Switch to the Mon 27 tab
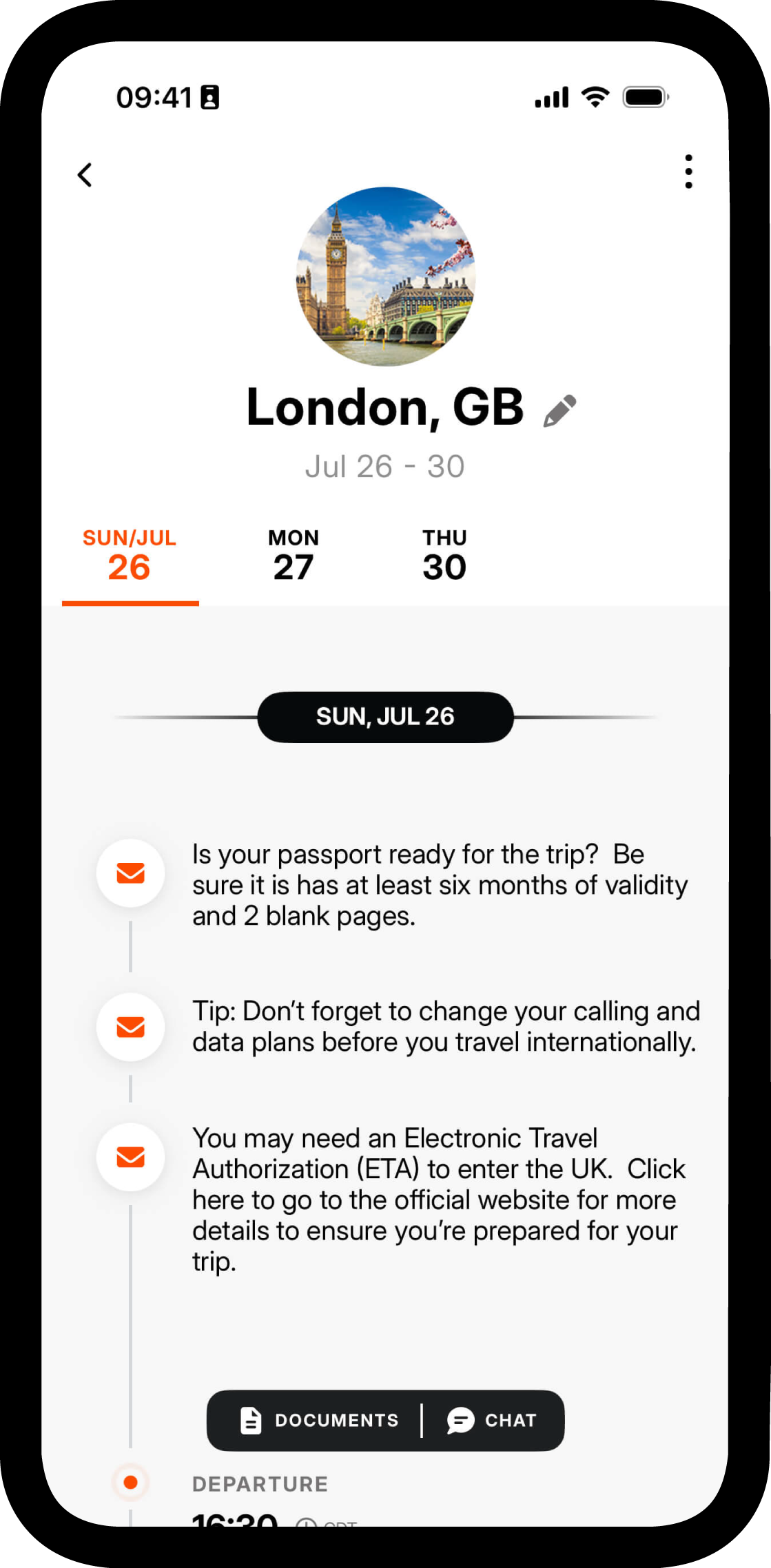Image resolution: width=771 pixels, height=1568 pixels. tap(294, 555)
